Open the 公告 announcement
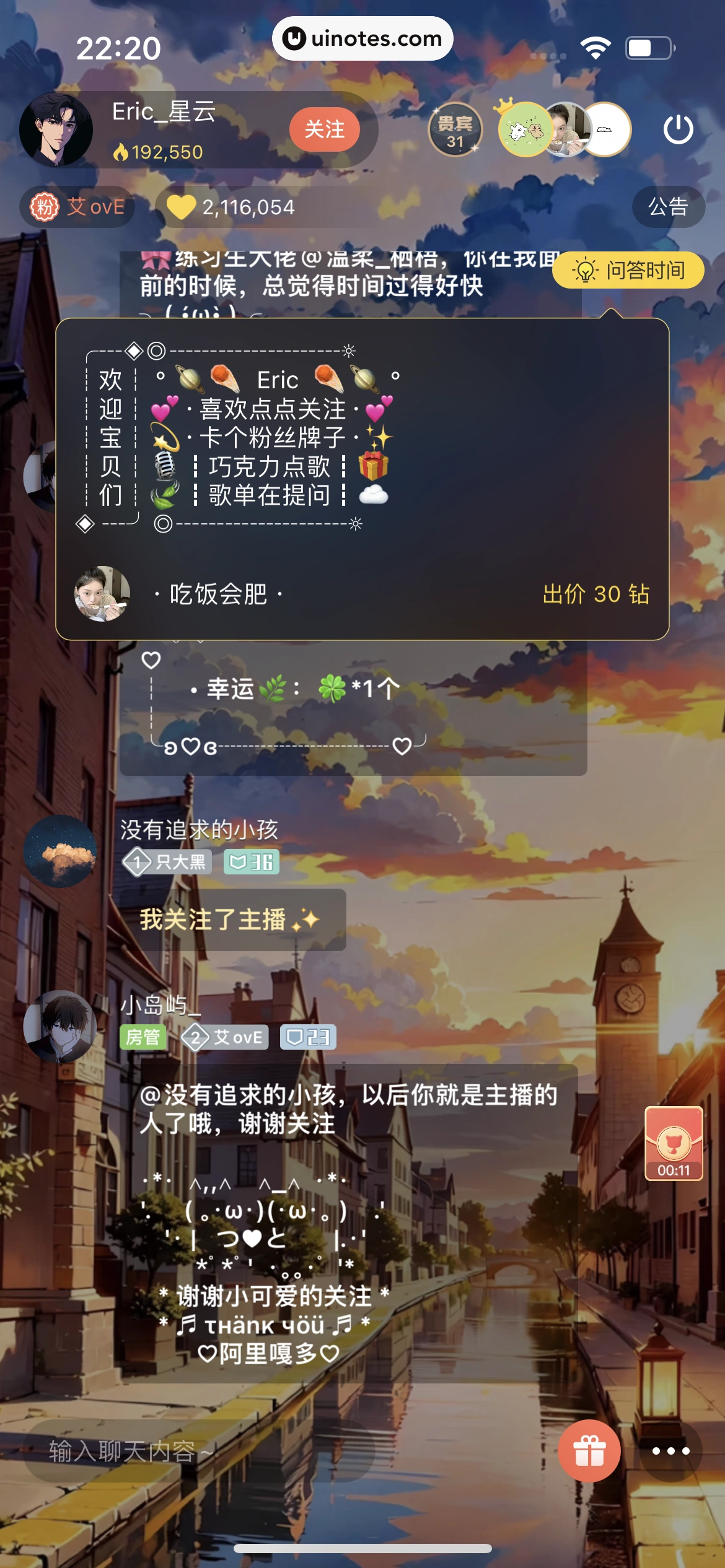 pos(668,207)
